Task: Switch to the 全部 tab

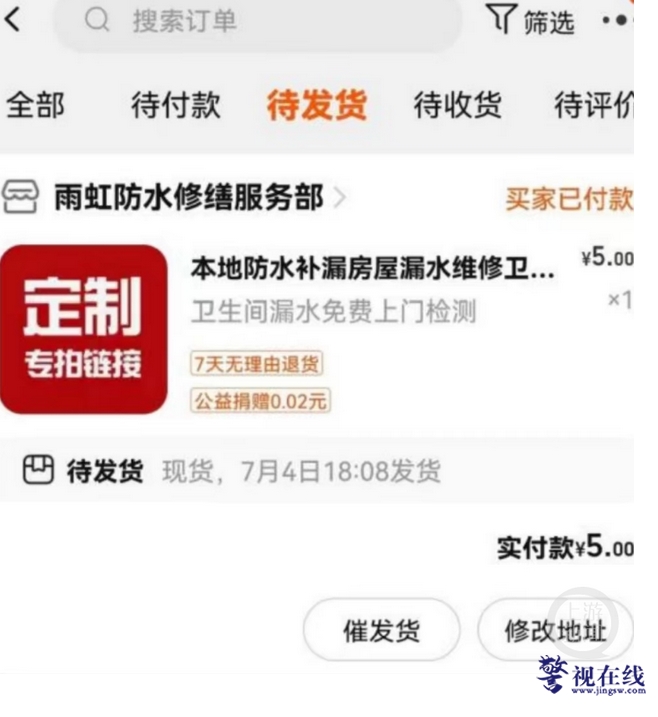Action: click(x=36, y=105)
